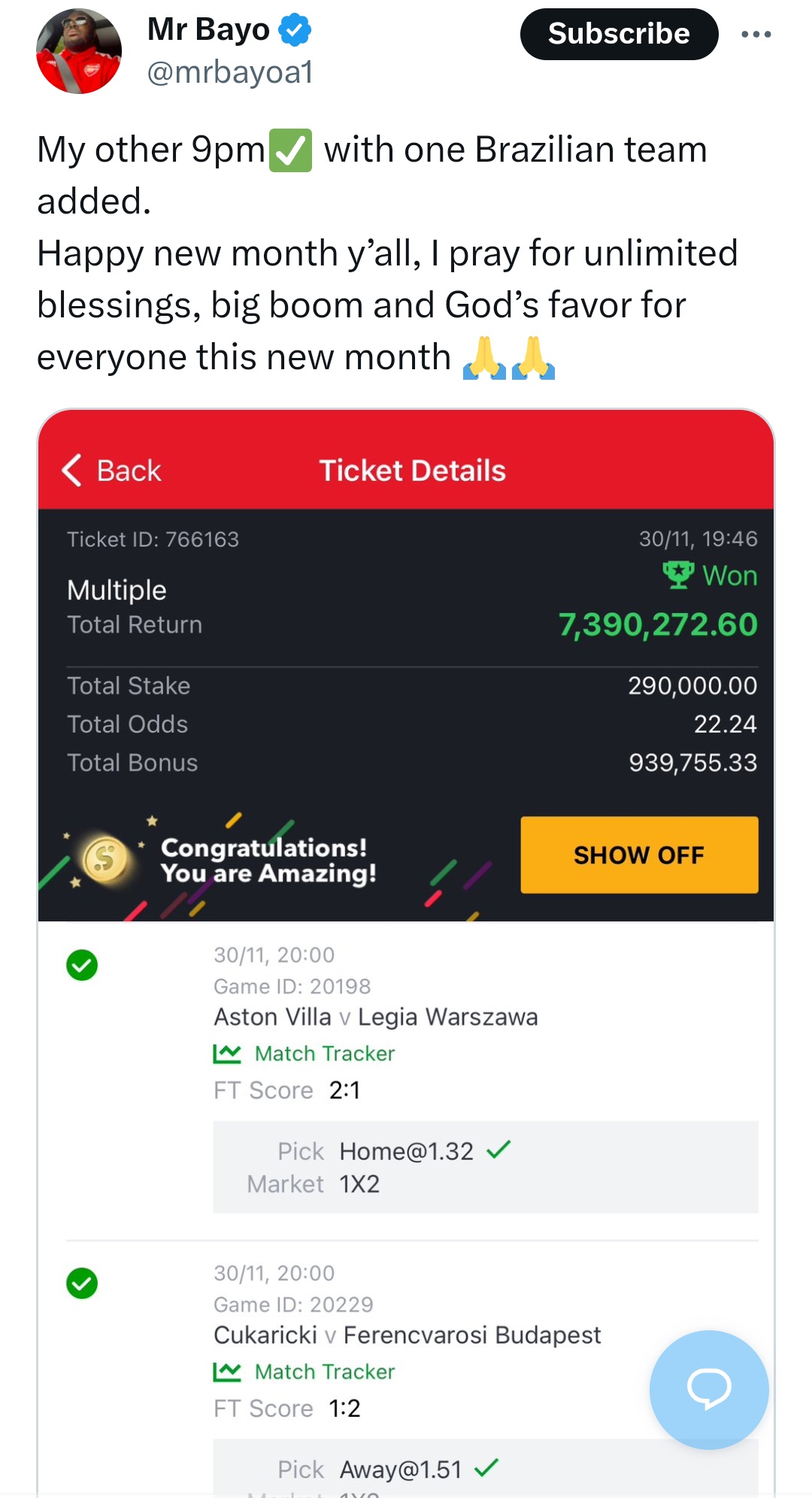Tap the floating reply bubble button
This screenshot has width=812, height=1498.
click(x=709, y=1389)
